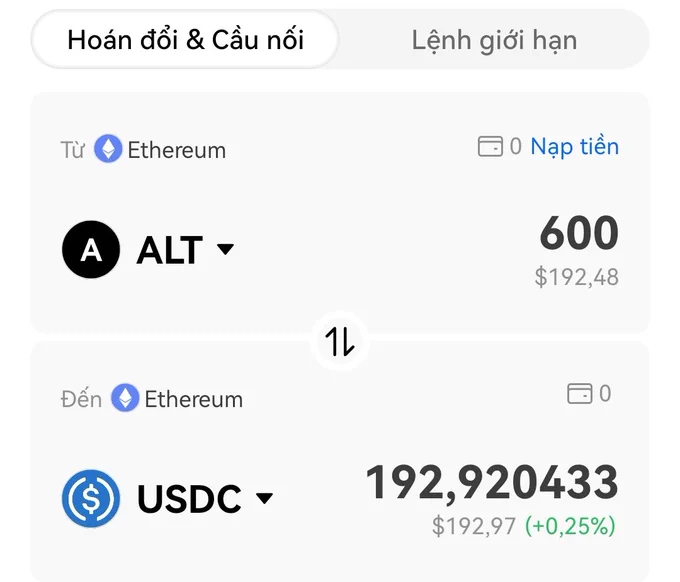Swap the from and to tokens
Image resolution: width=680 pixels, height=582 pixels.
[340, 342]
